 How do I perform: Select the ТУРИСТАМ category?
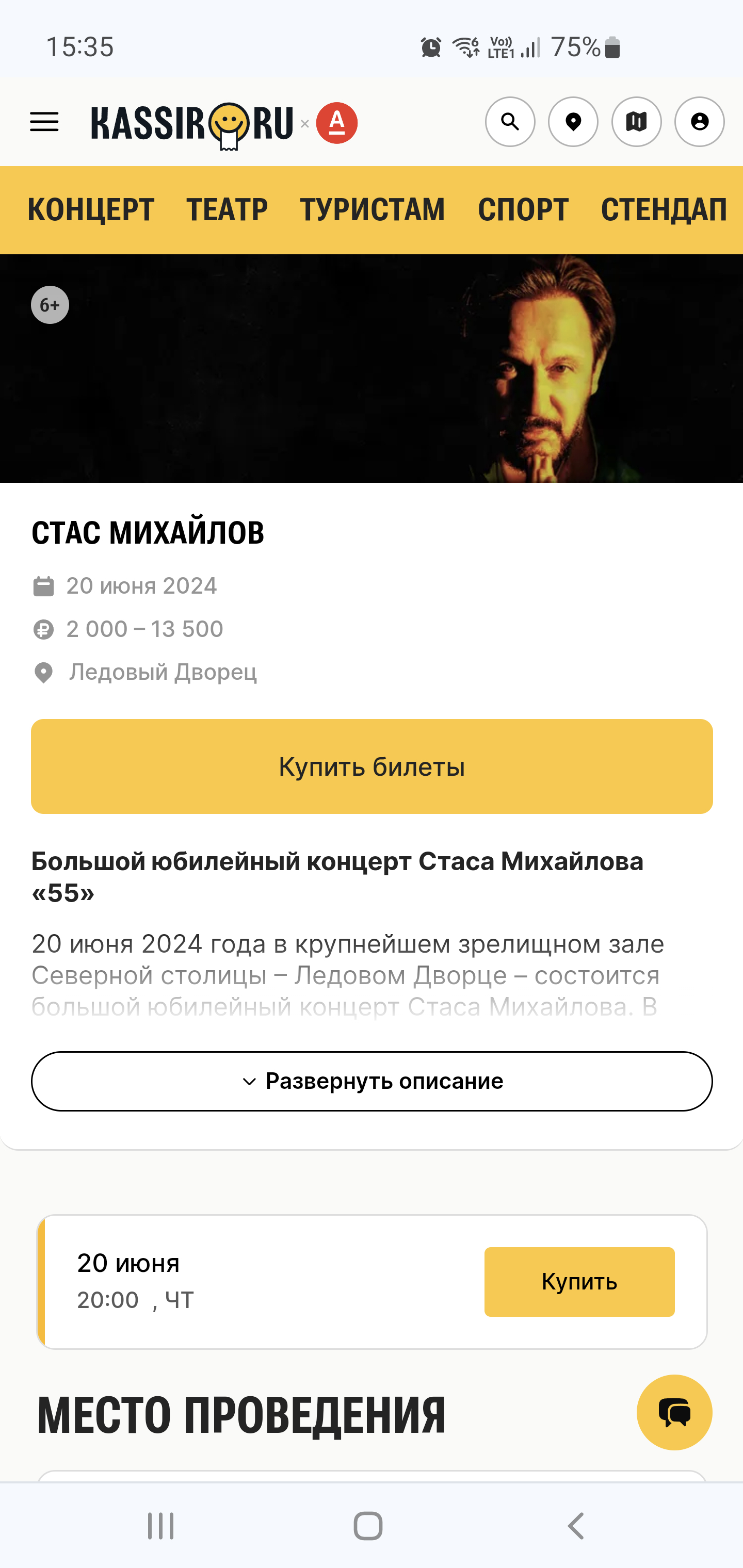(372, 210)
